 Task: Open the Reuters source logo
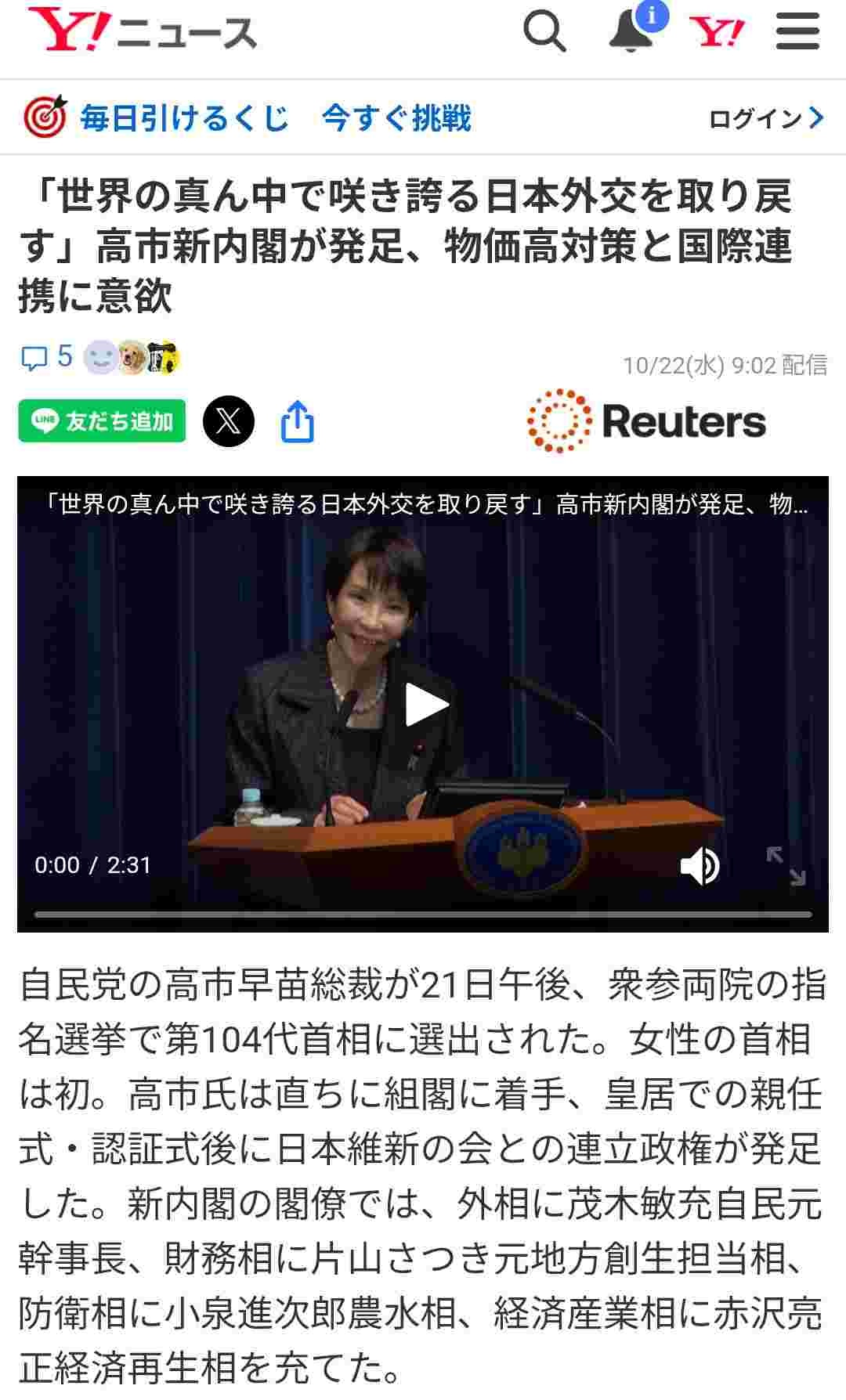647,421
